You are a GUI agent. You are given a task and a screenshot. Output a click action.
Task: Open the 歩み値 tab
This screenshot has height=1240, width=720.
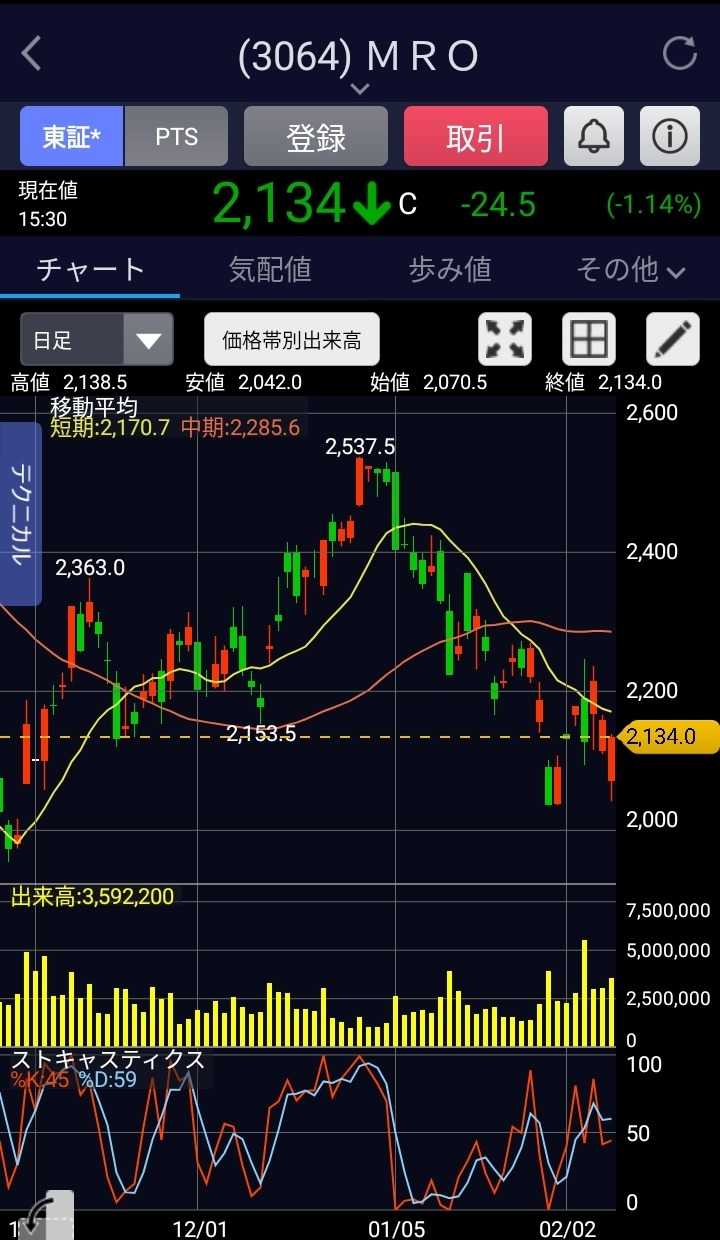(x=450, y=269)
